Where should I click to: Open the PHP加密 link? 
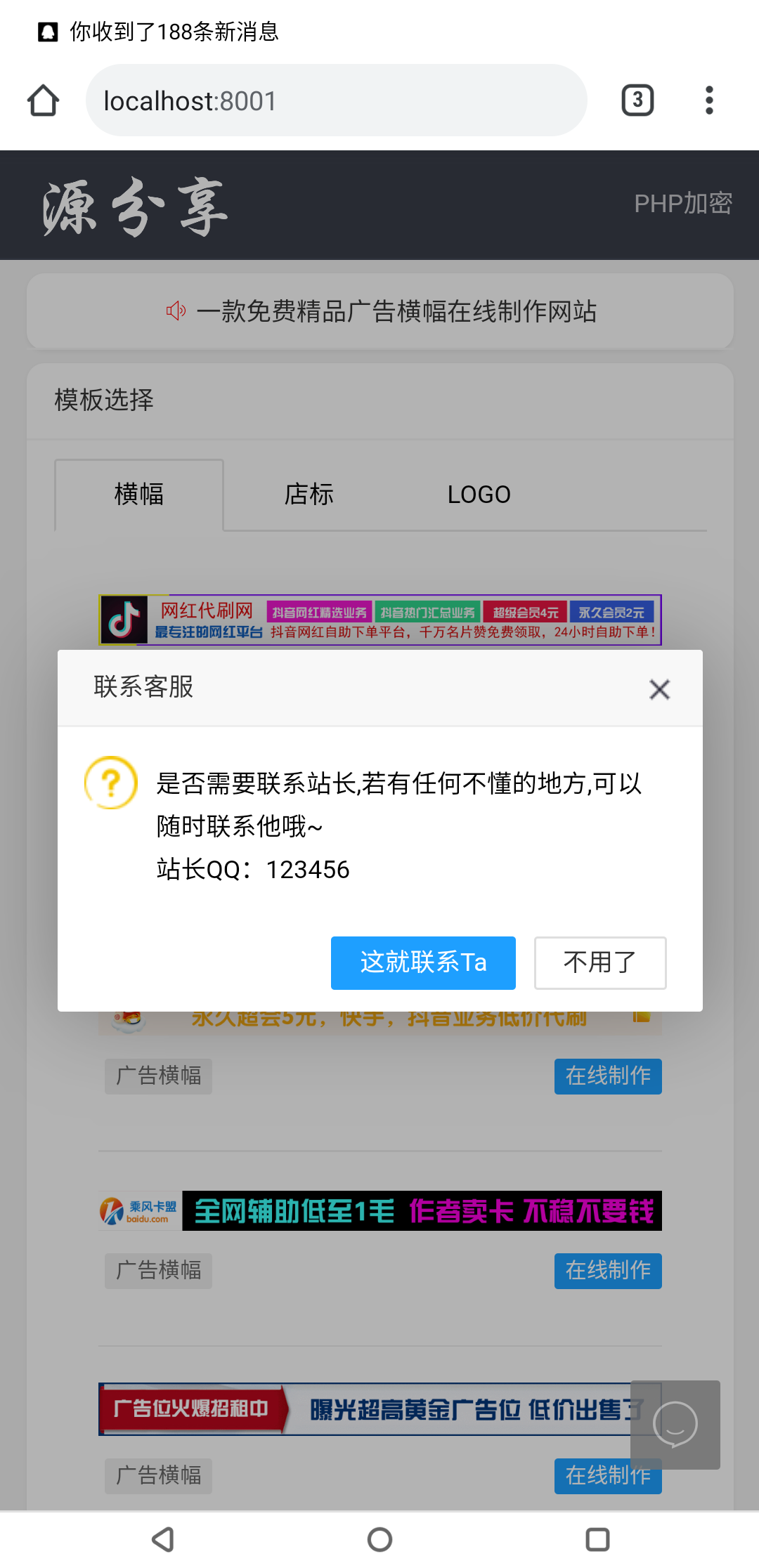tap(682, 204)
